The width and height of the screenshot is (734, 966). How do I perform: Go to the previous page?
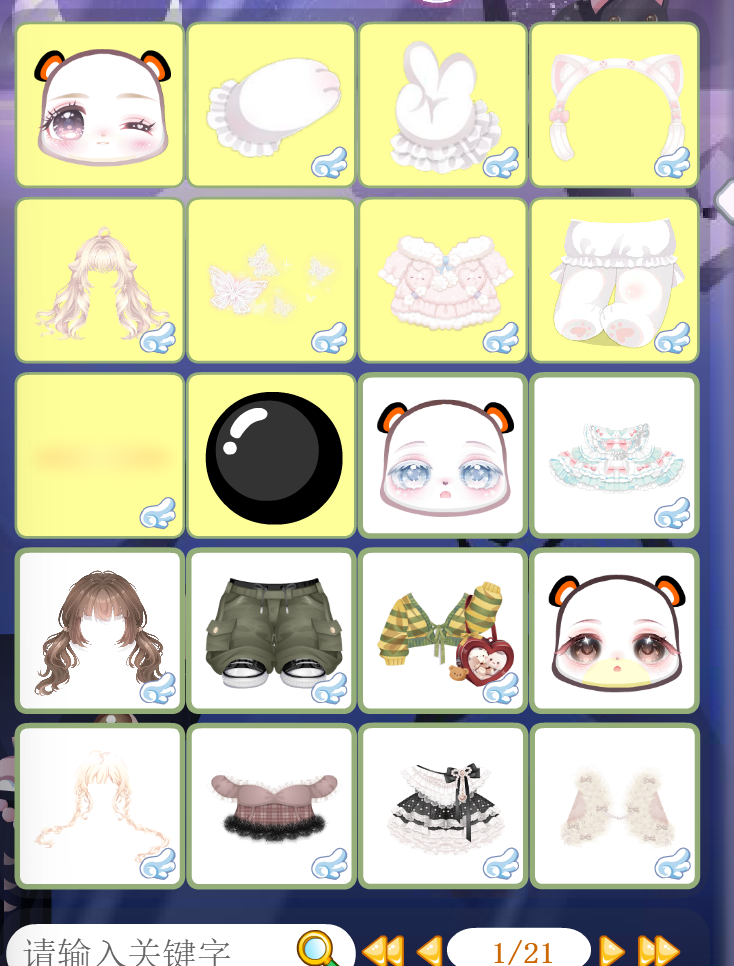coord(429,950)
